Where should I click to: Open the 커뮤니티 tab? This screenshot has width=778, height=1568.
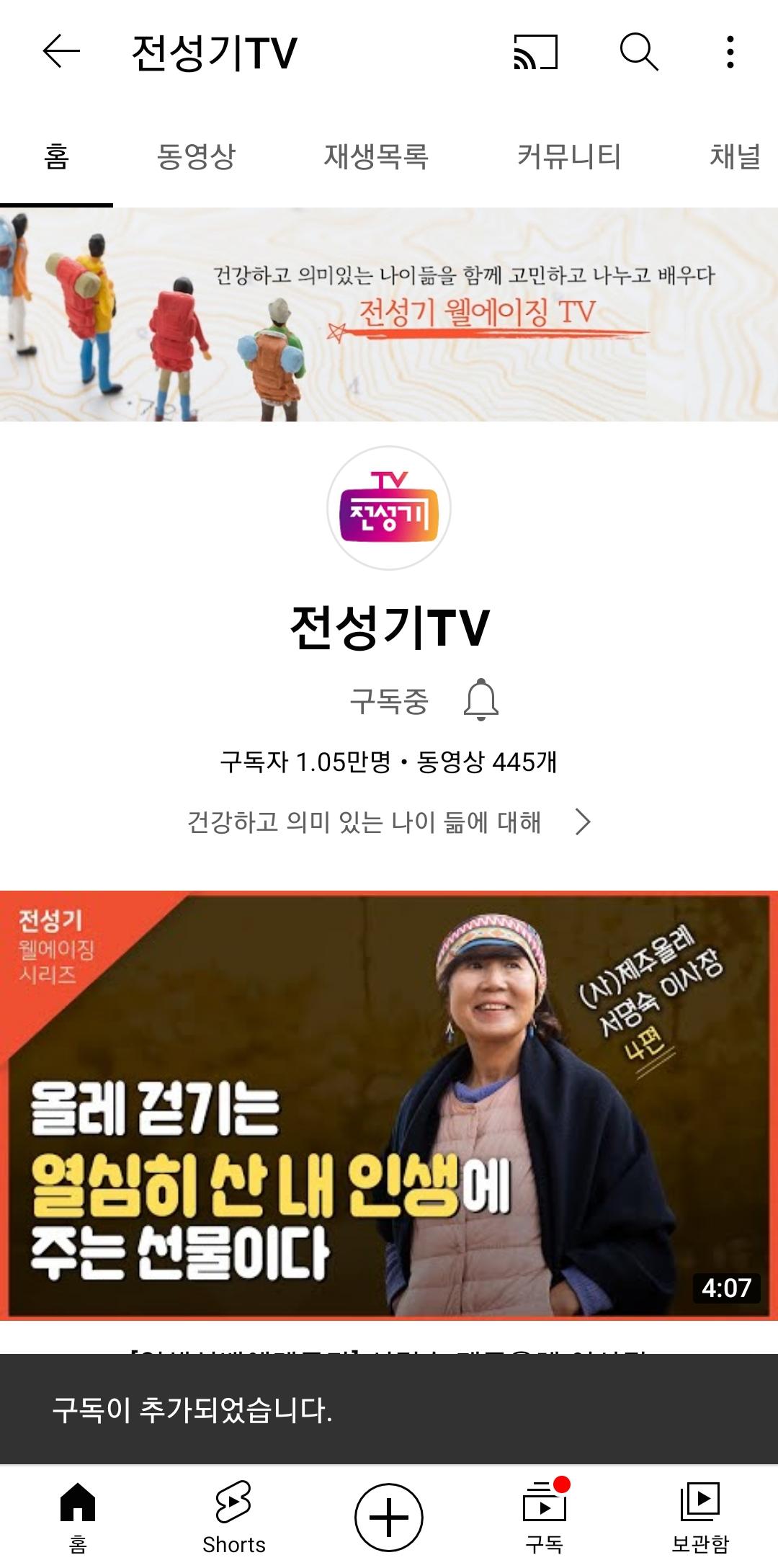pyautogui.click(x=568, y=156)
